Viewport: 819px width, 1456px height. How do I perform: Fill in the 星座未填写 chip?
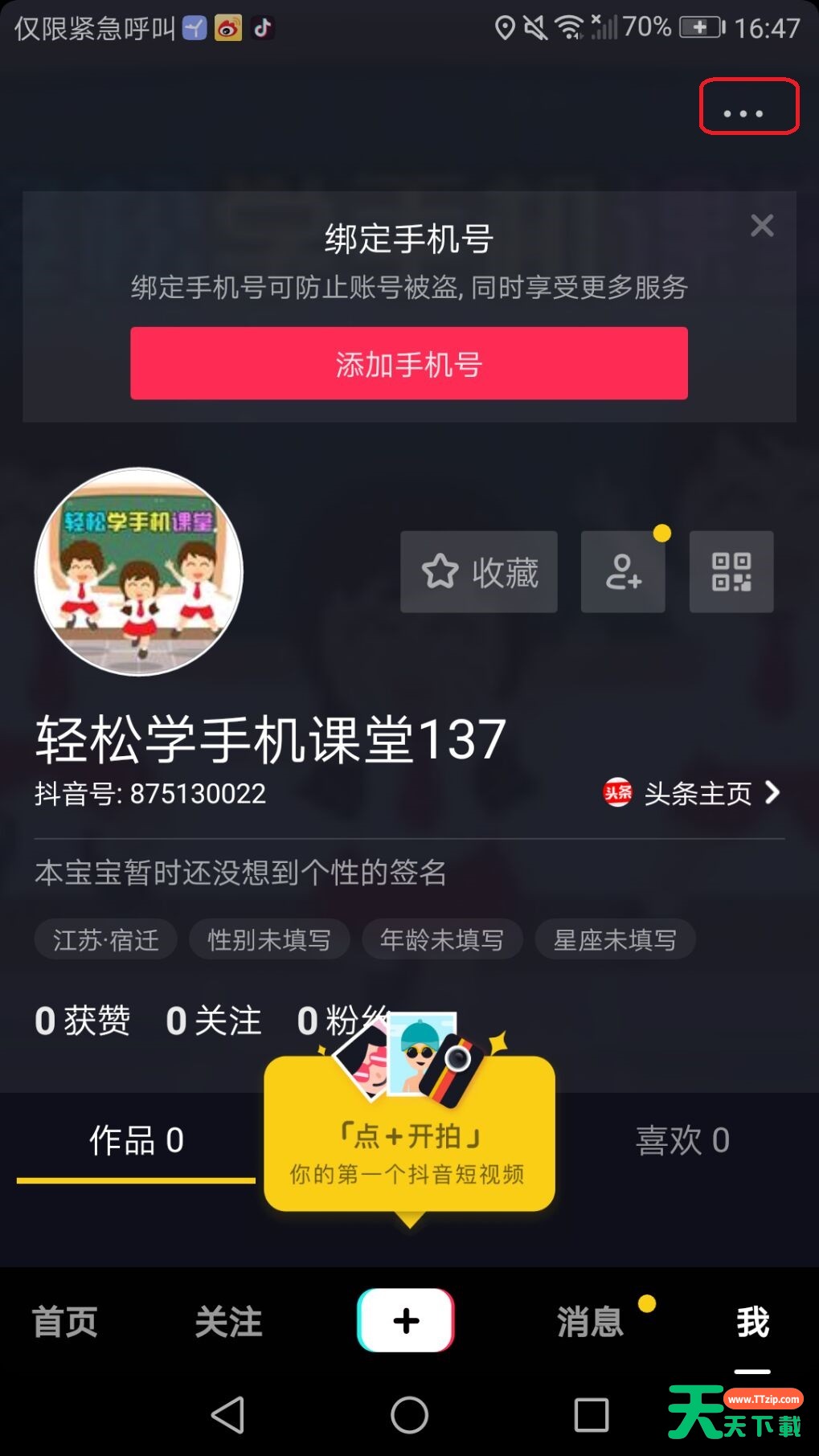click(x=615, y=939)
